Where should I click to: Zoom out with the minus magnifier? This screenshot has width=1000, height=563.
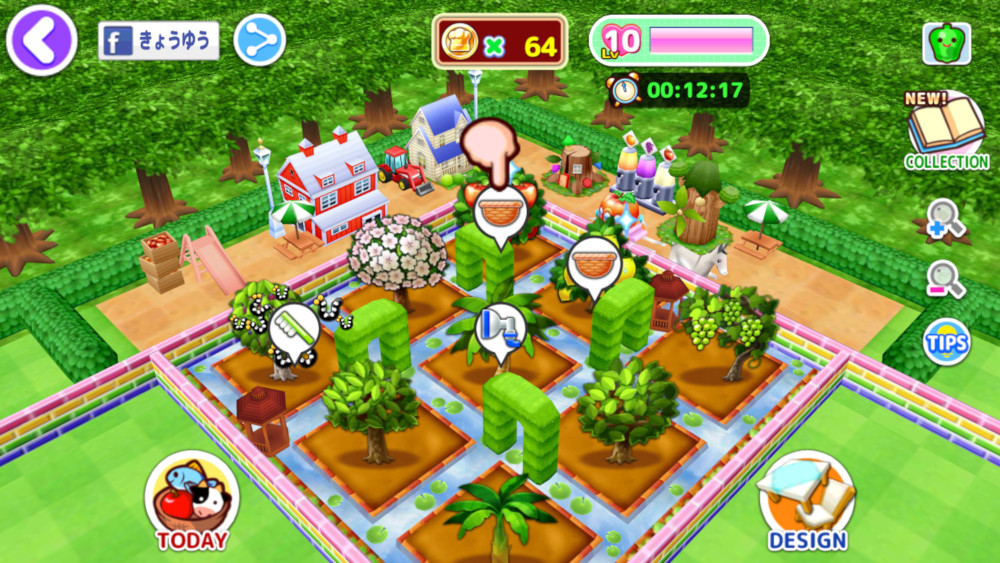click(945, 279)
